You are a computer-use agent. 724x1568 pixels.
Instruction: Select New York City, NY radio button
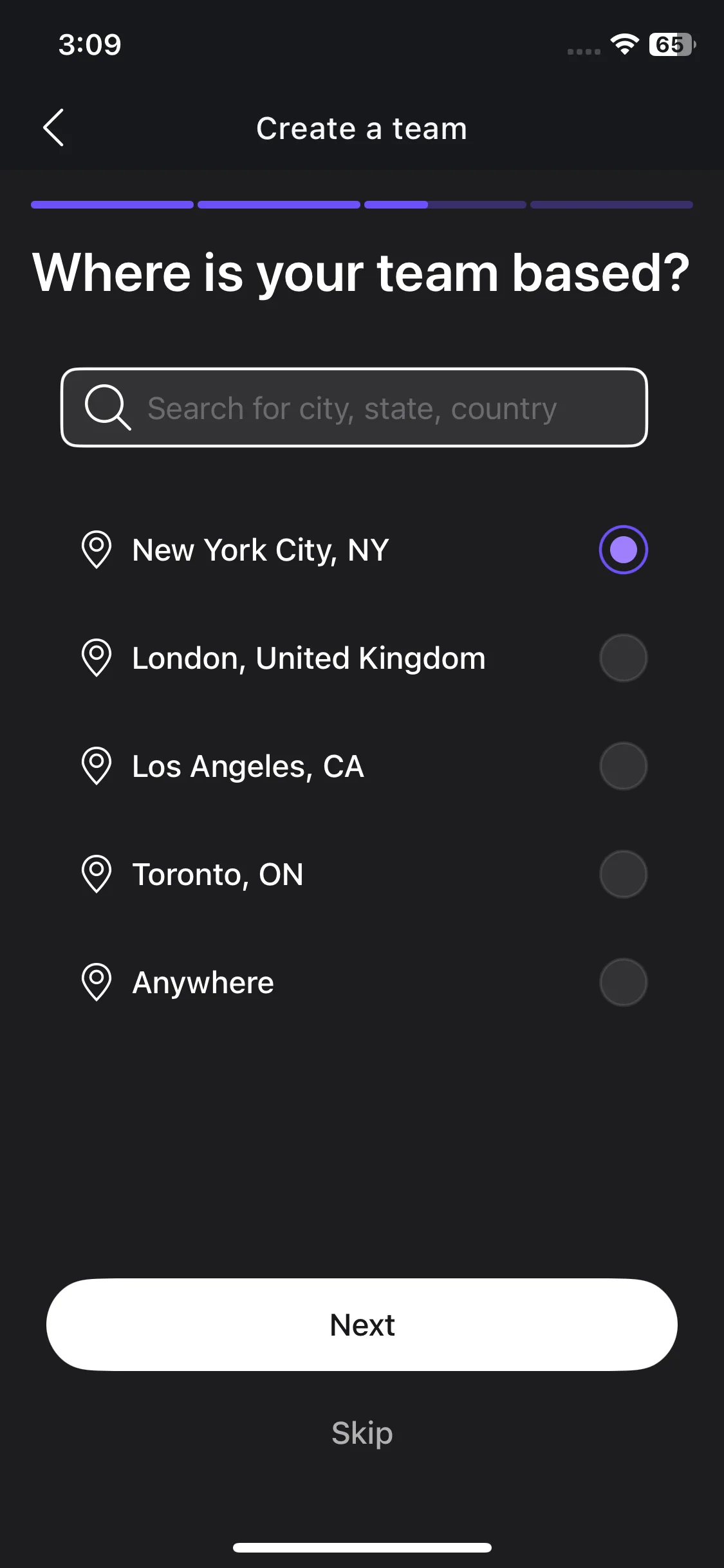tap(622, 550)
